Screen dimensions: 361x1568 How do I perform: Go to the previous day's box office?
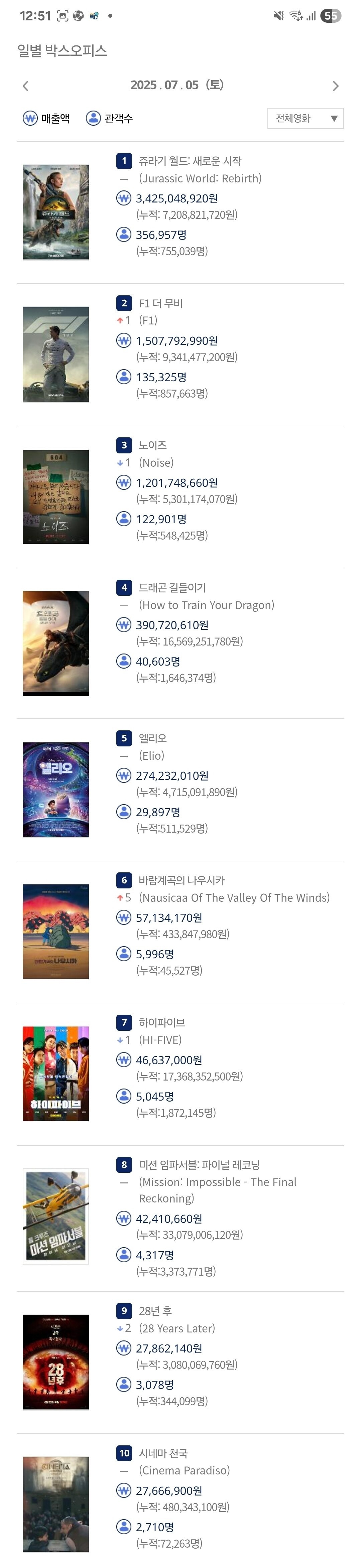25,86
